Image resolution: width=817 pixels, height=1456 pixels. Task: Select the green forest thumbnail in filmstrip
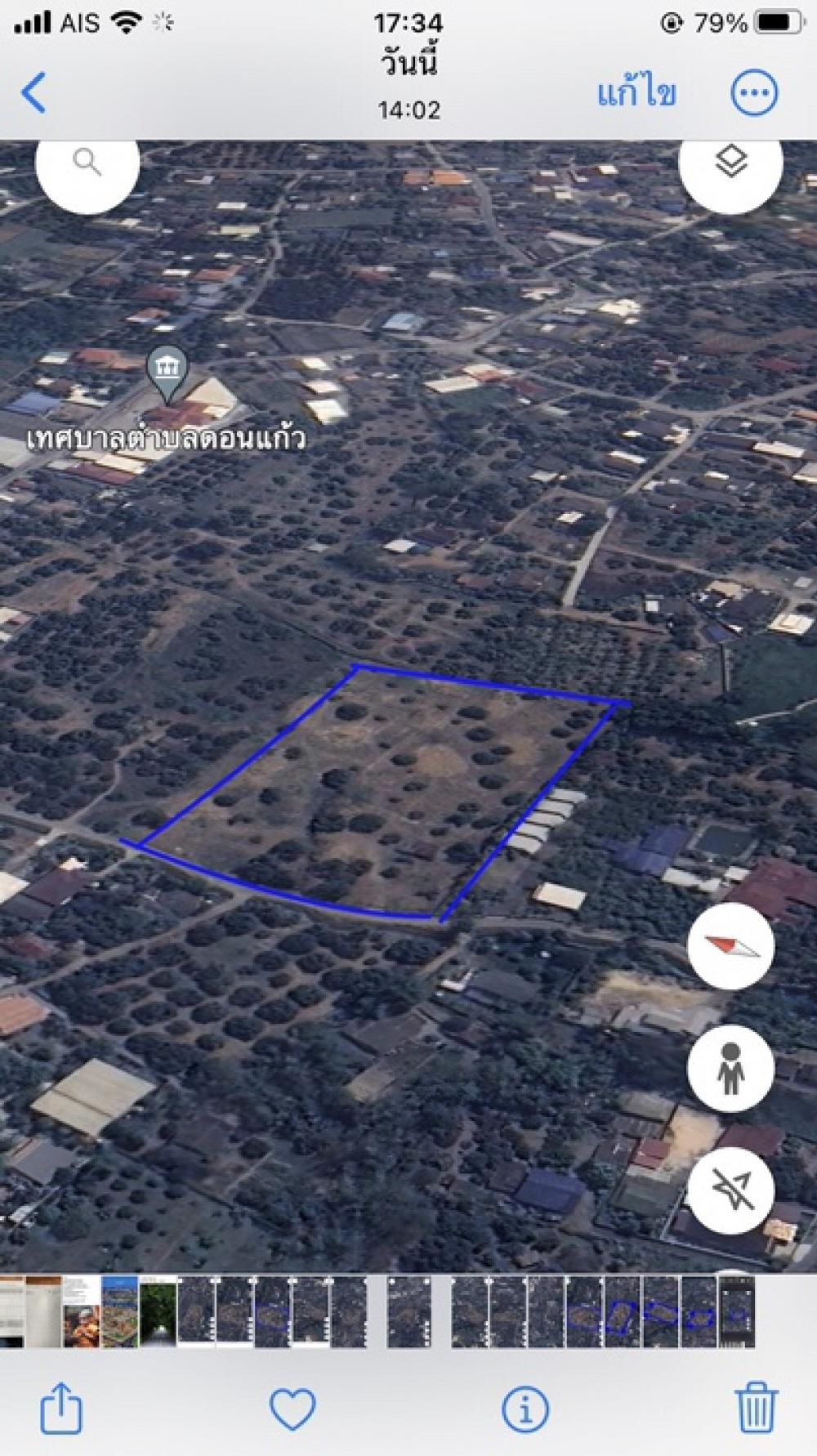click(x=158, y=1312)
